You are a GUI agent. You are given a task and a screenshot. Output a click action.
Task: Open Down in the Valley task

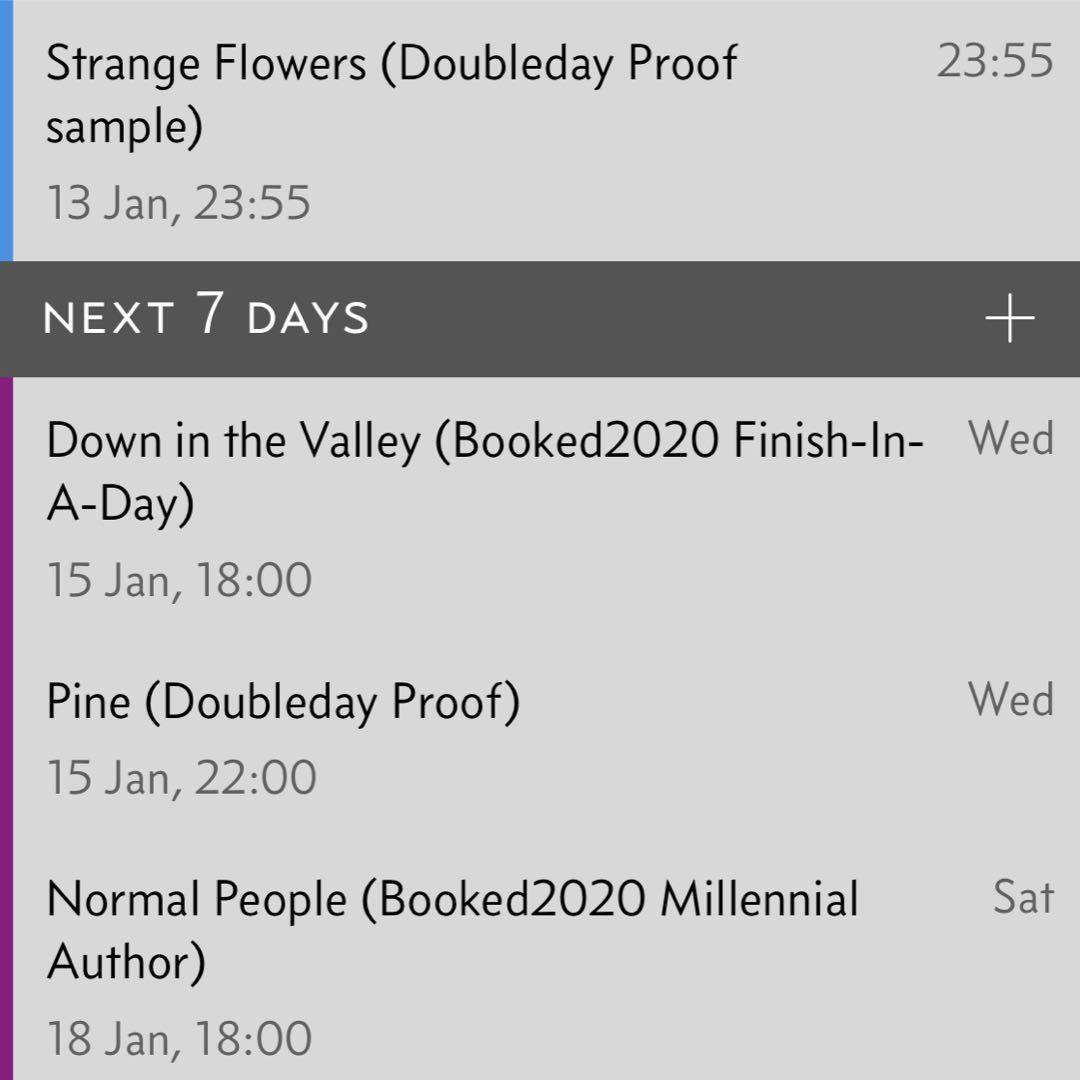point(484,472)
